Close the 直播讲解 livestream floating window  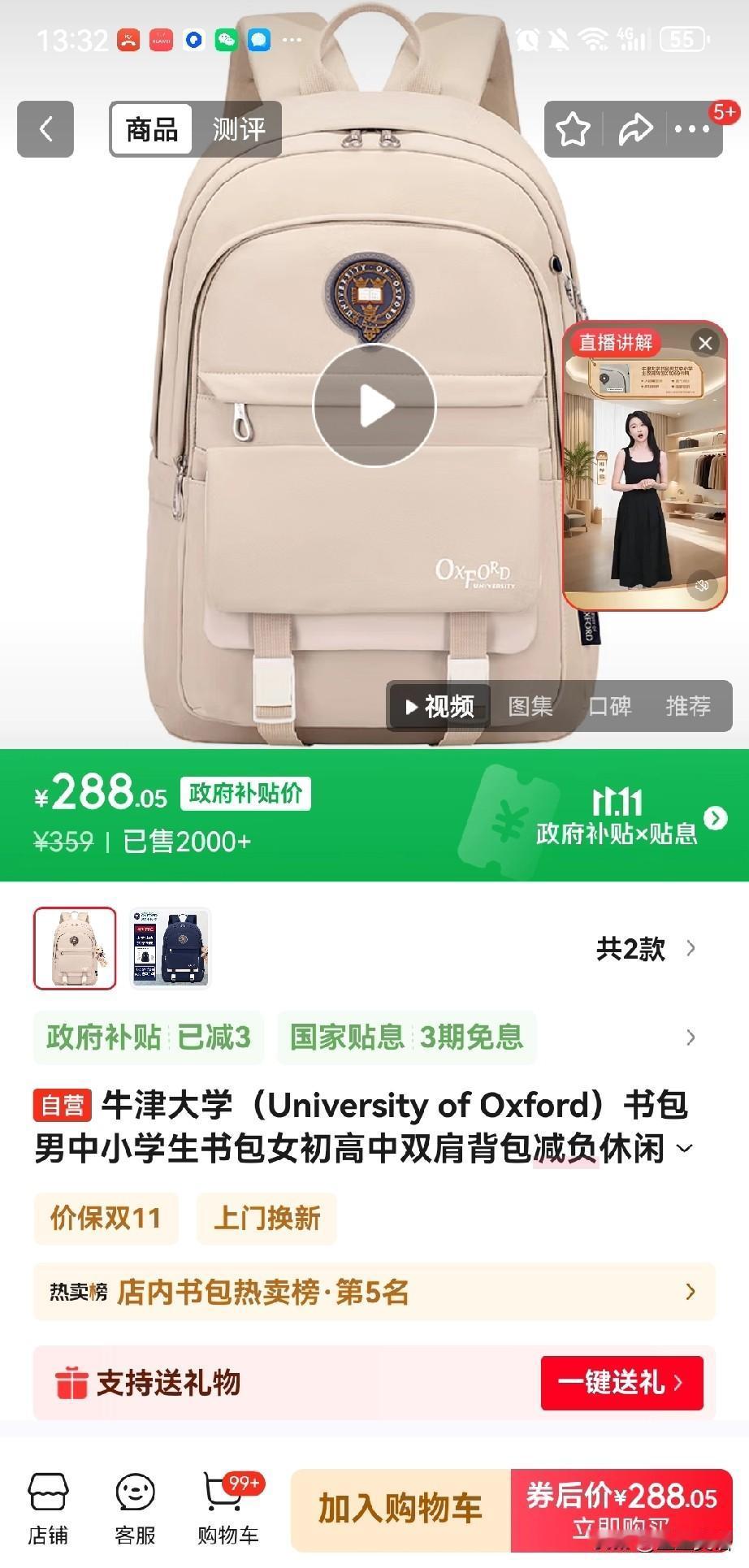click(704, 343)
